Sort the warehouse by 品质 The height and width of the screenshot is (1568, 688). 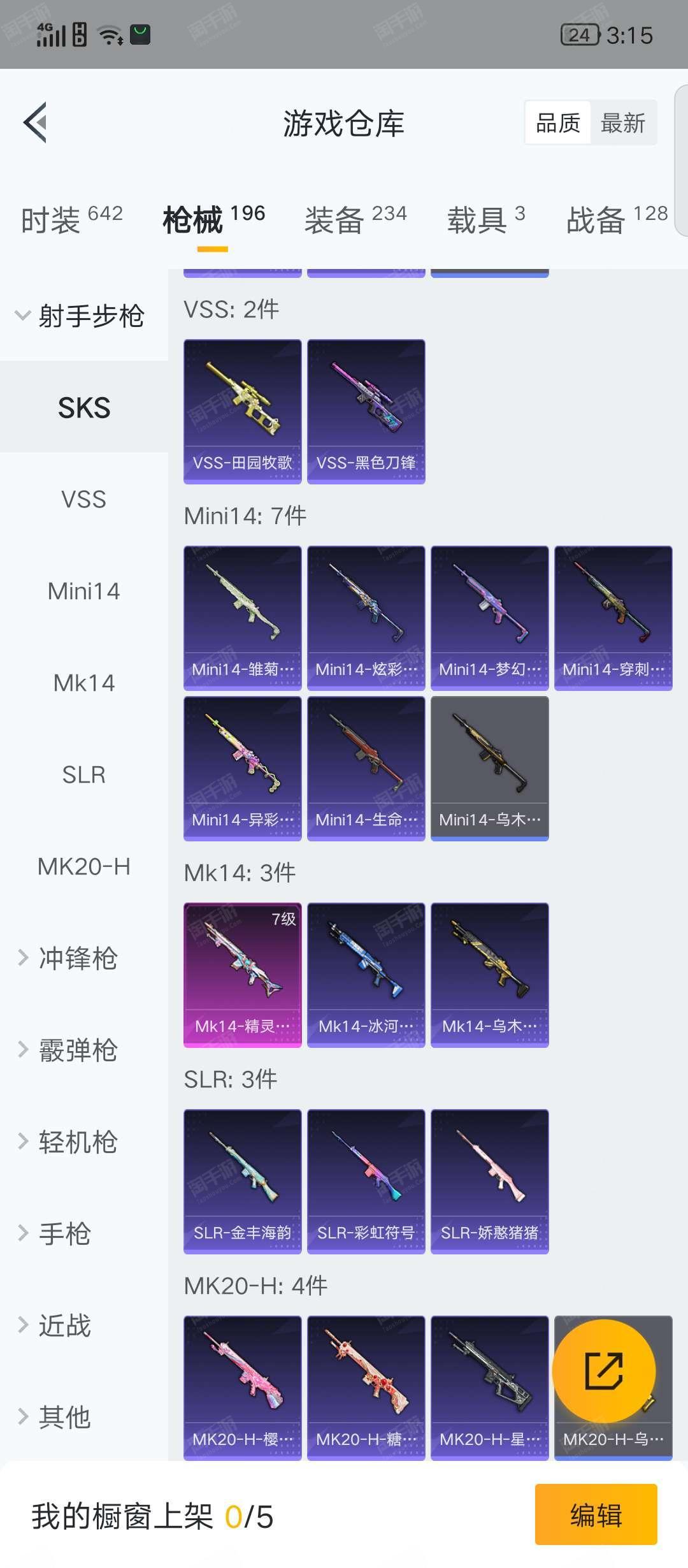pyautogui.click(x=558, y=123)
